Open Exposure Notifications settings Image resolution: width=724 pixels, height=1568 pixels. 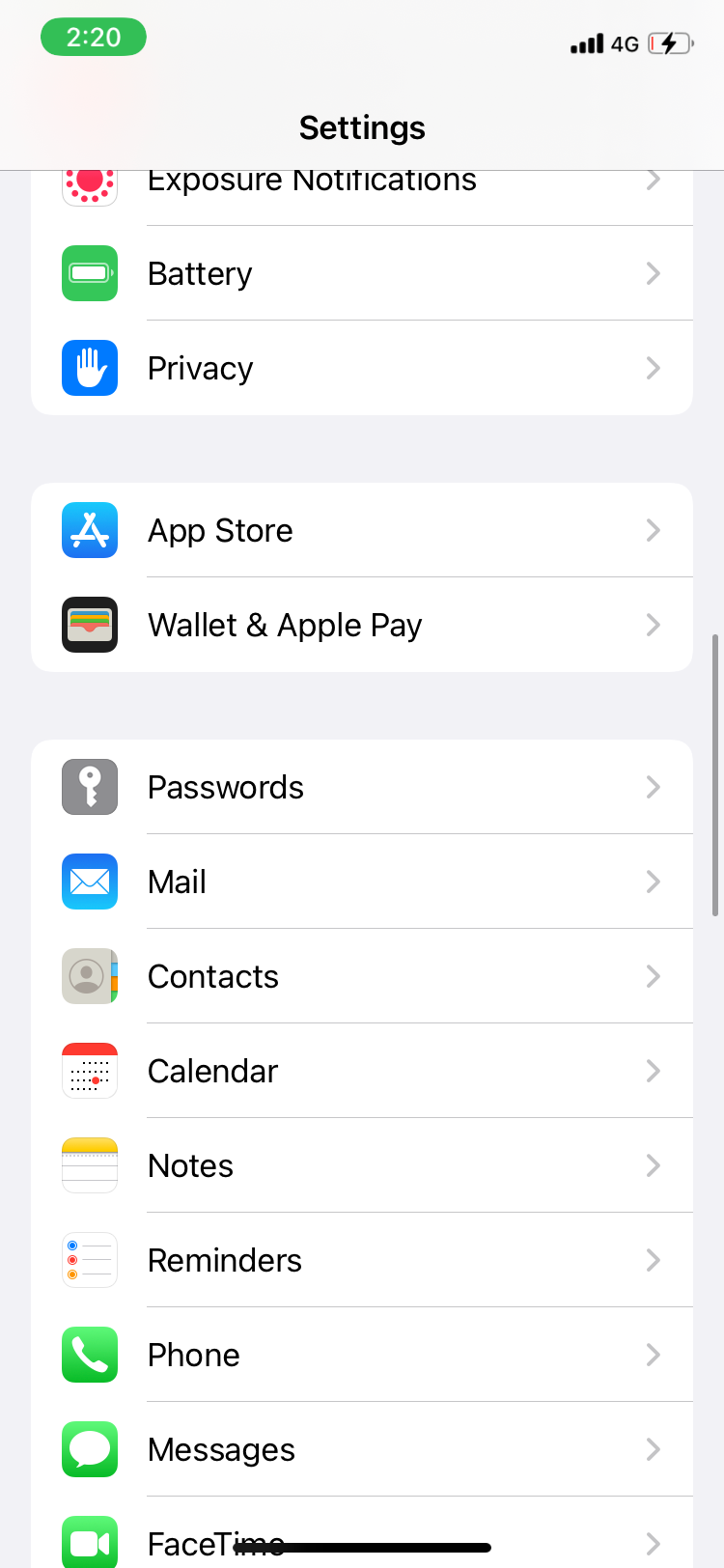coord(362,185)
